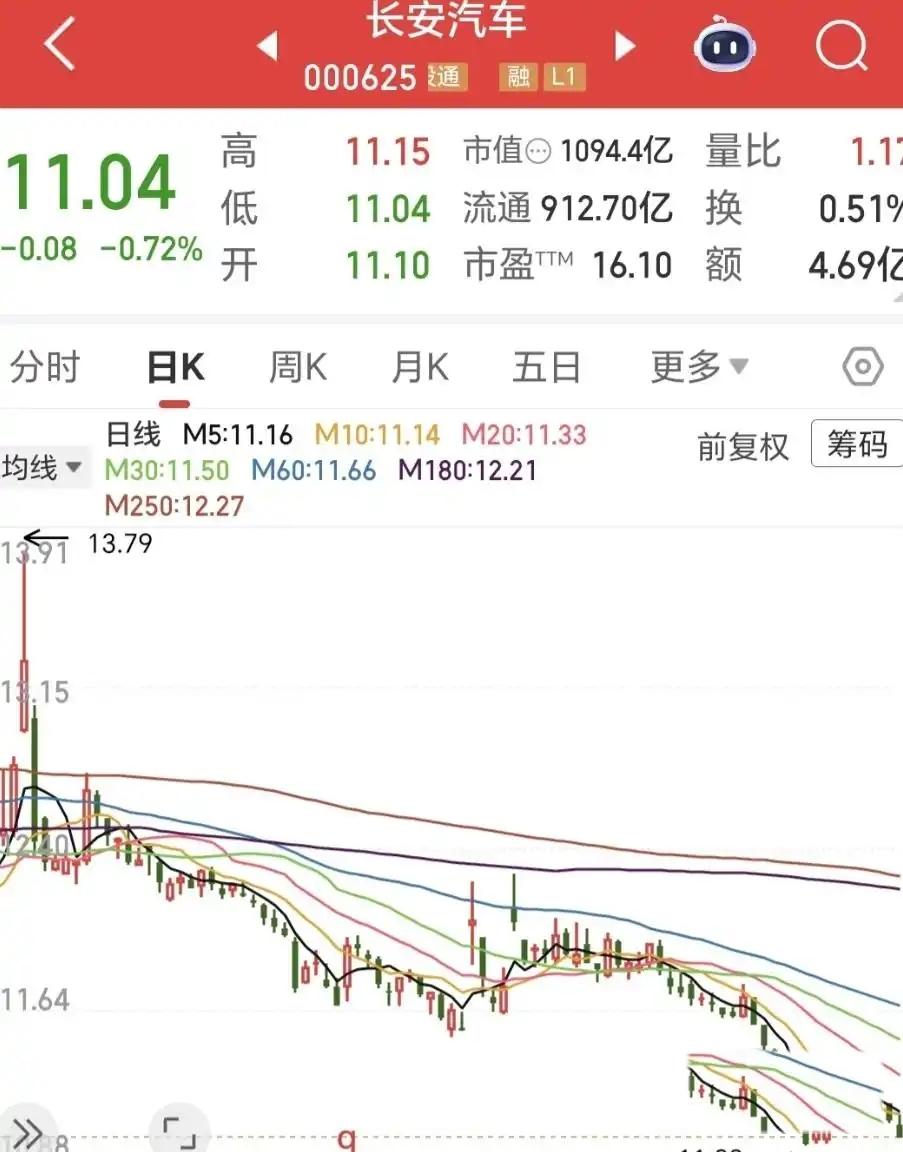Enter fullscreen chart with the expand icon

pyautogui.click(x=179, y=1132)
